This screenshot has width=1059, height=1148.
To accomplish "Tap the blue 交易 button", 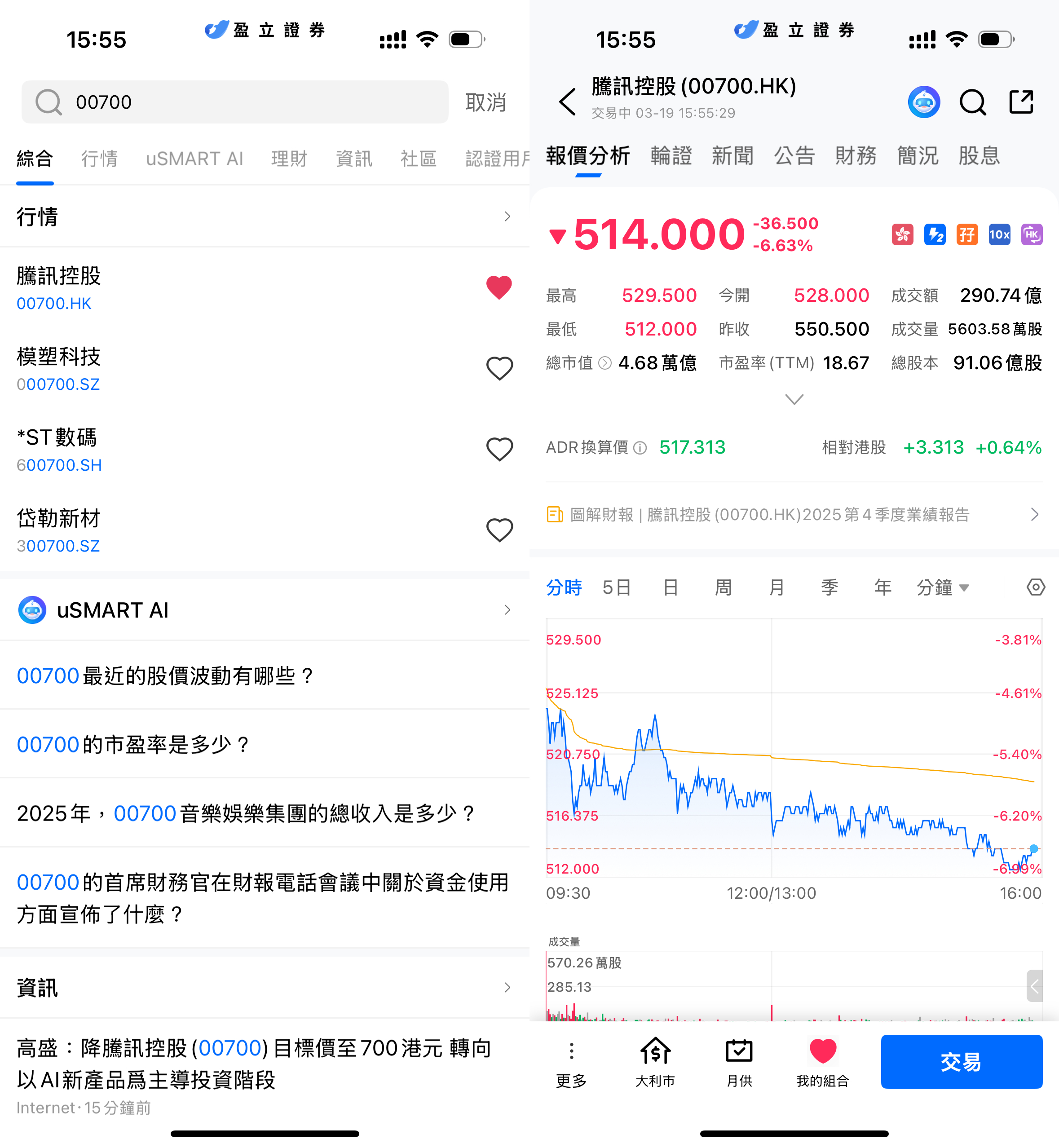I will (961, 1061).
